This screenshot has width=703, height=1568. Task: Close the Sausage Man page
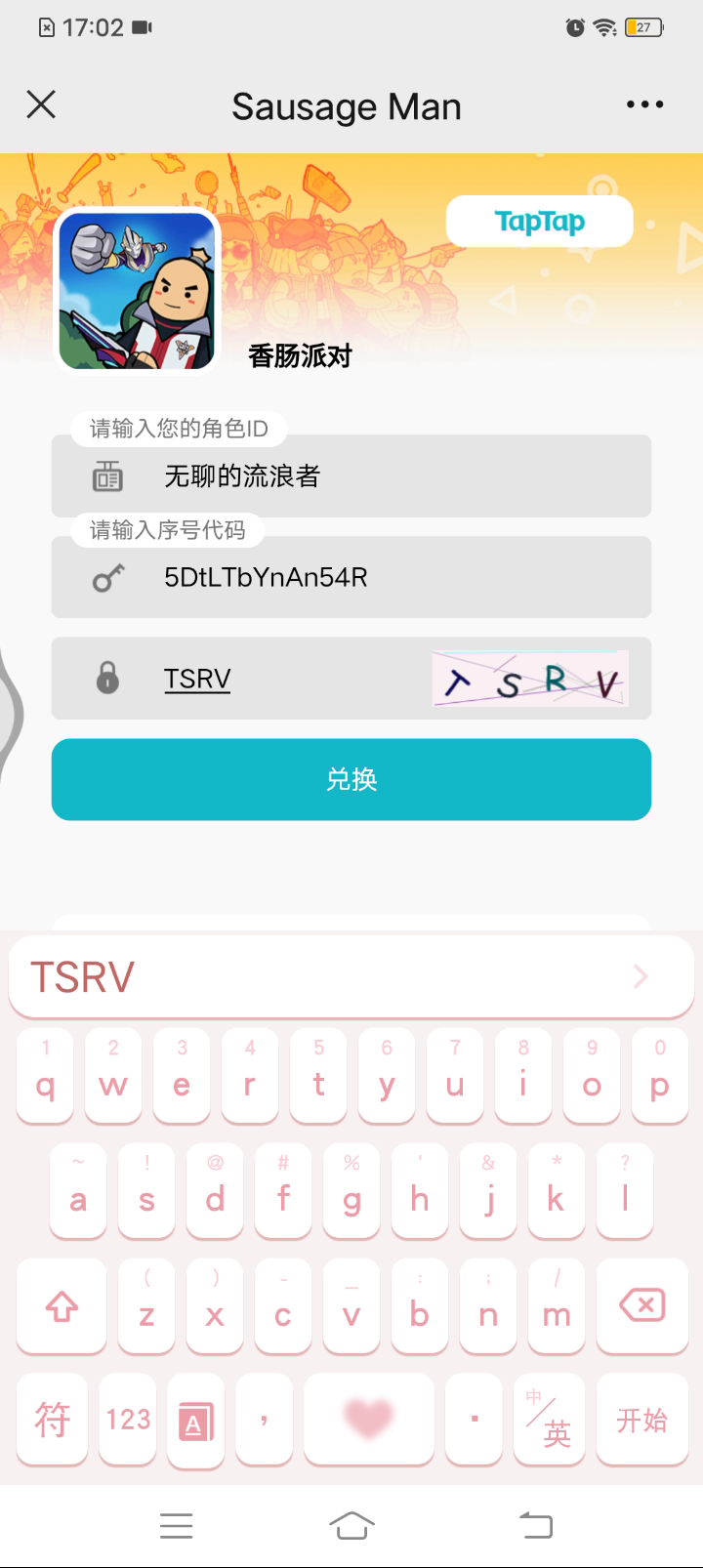[41, 104]
